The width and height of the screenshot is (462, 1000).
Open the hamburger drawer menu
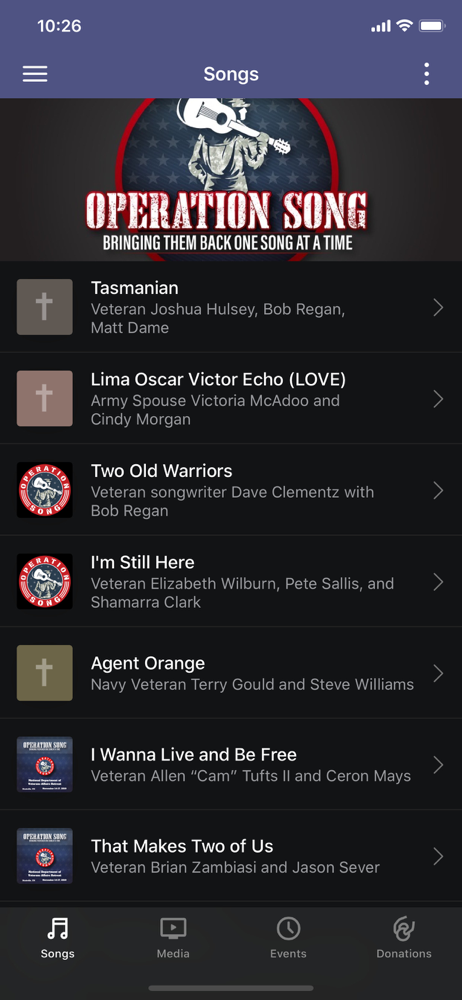coord(35,74)
